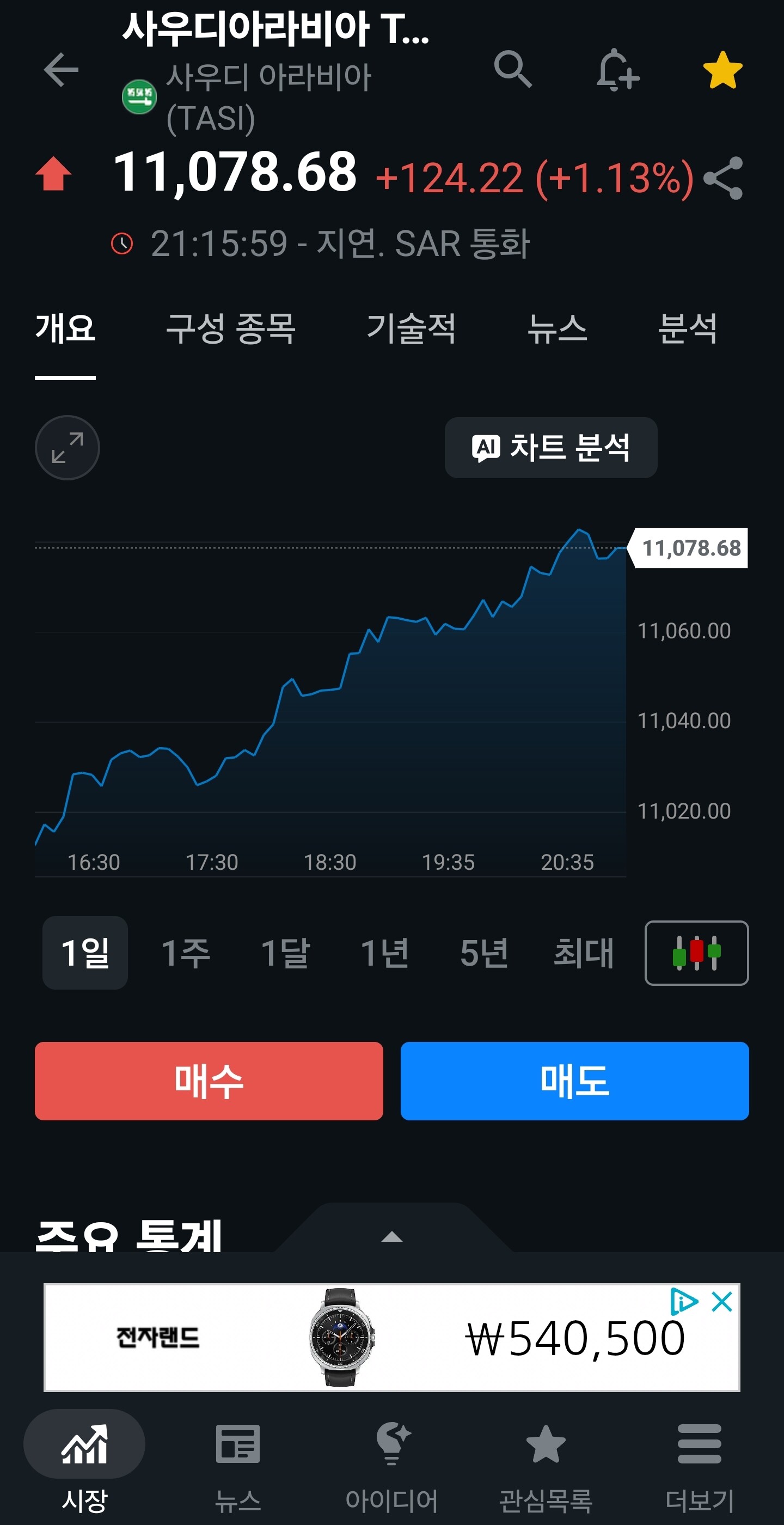Select the 5년 chart range

(484, 953)
